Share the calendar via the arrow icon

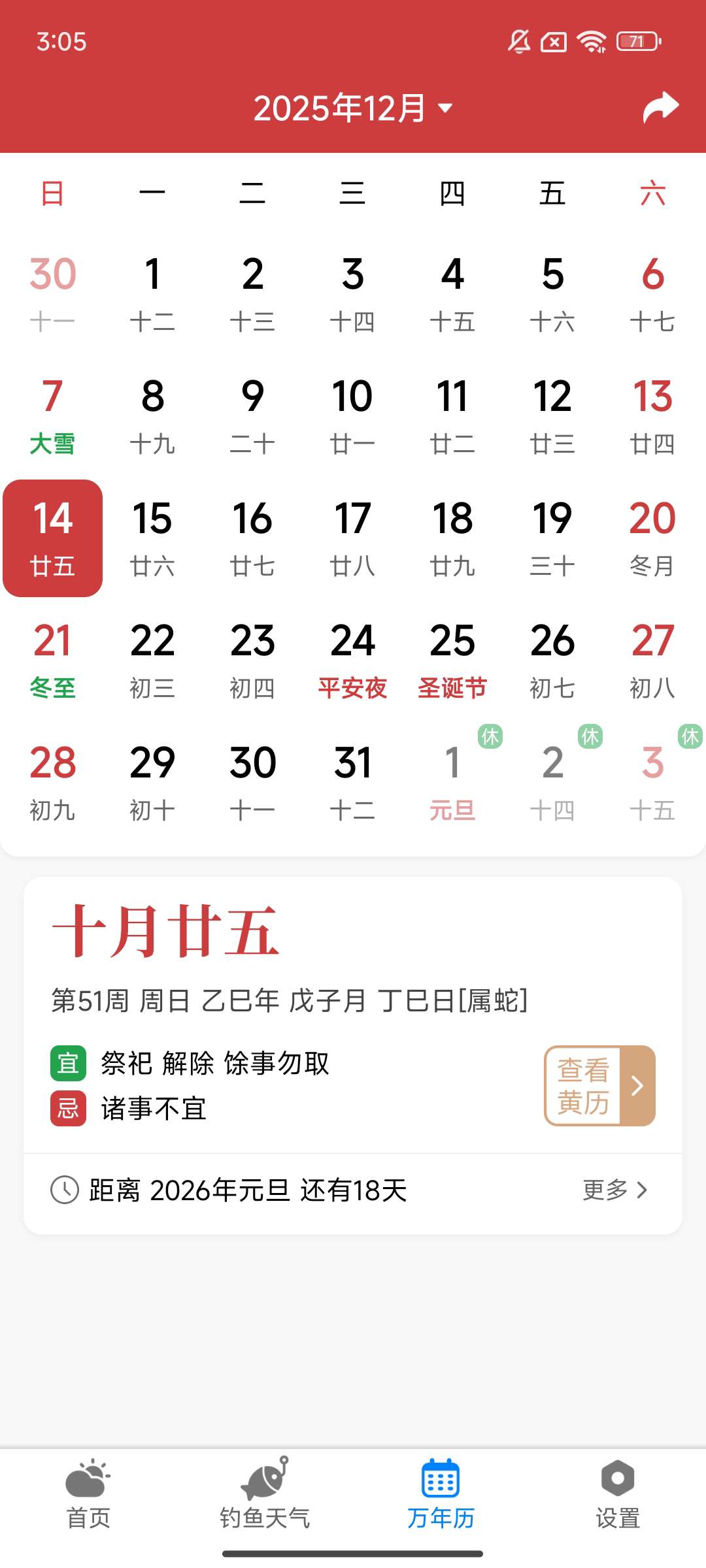pyautogui.click(x=660, y=108)
